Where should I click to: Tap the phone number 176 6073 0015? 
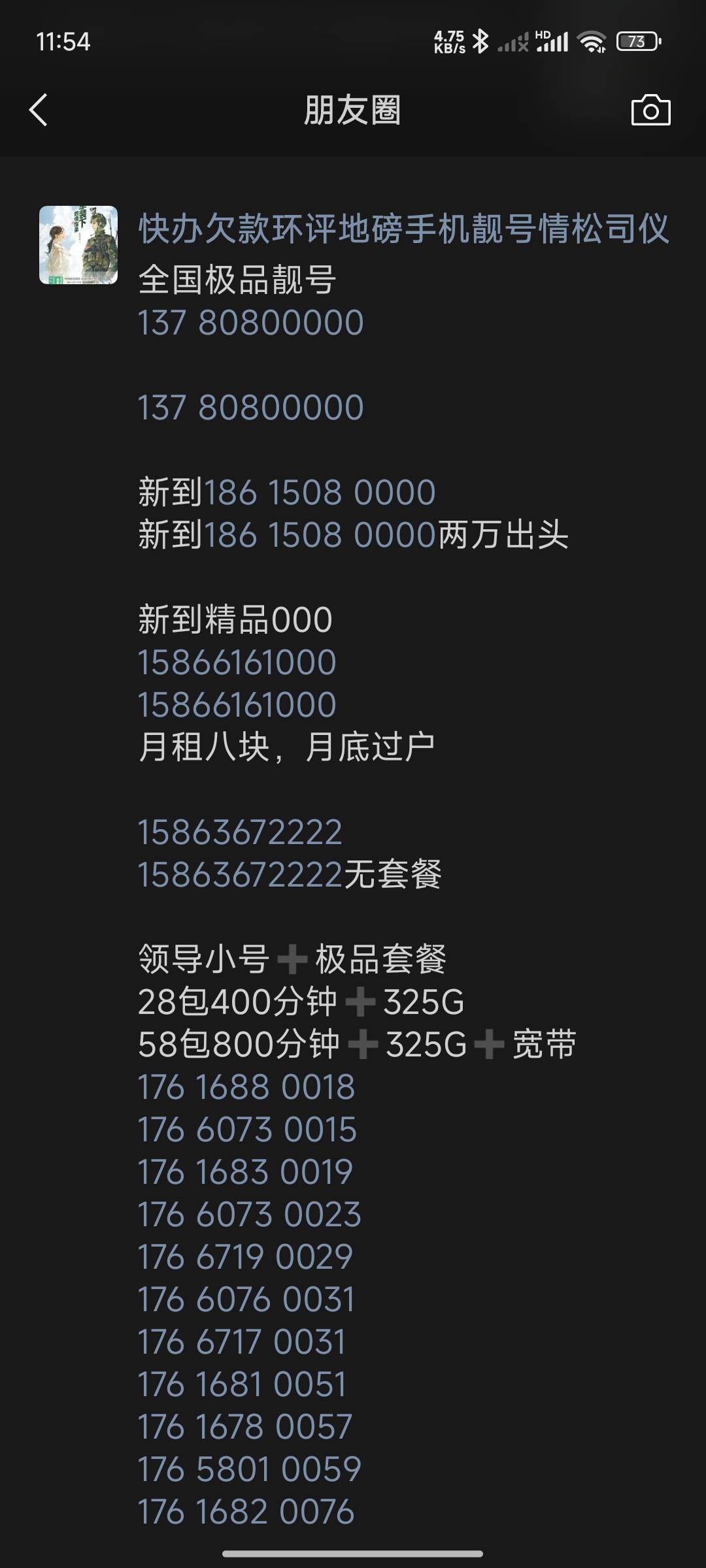point(247,1130)
